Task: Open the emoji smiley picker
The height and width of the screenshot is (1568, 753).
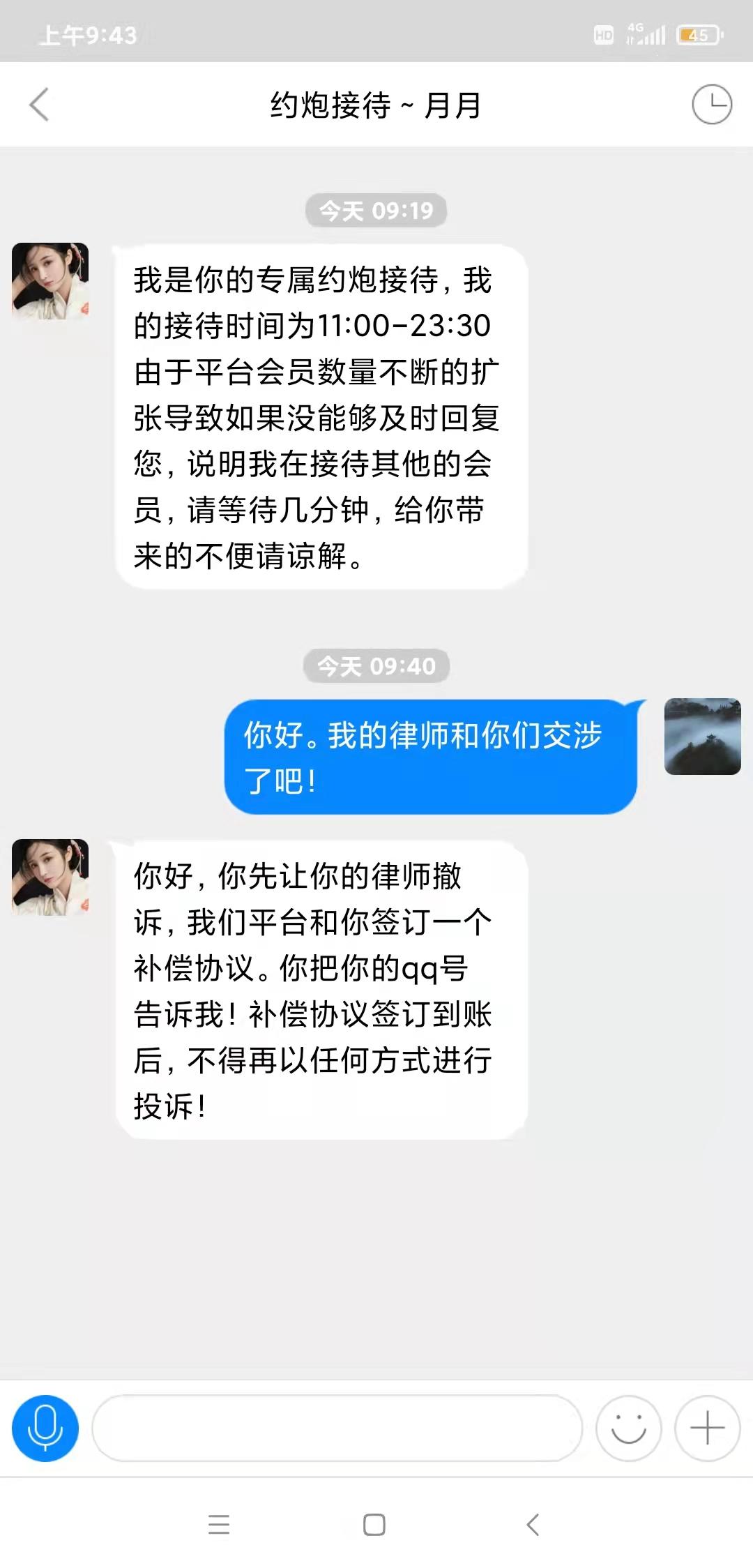Action: (626, 1426)
